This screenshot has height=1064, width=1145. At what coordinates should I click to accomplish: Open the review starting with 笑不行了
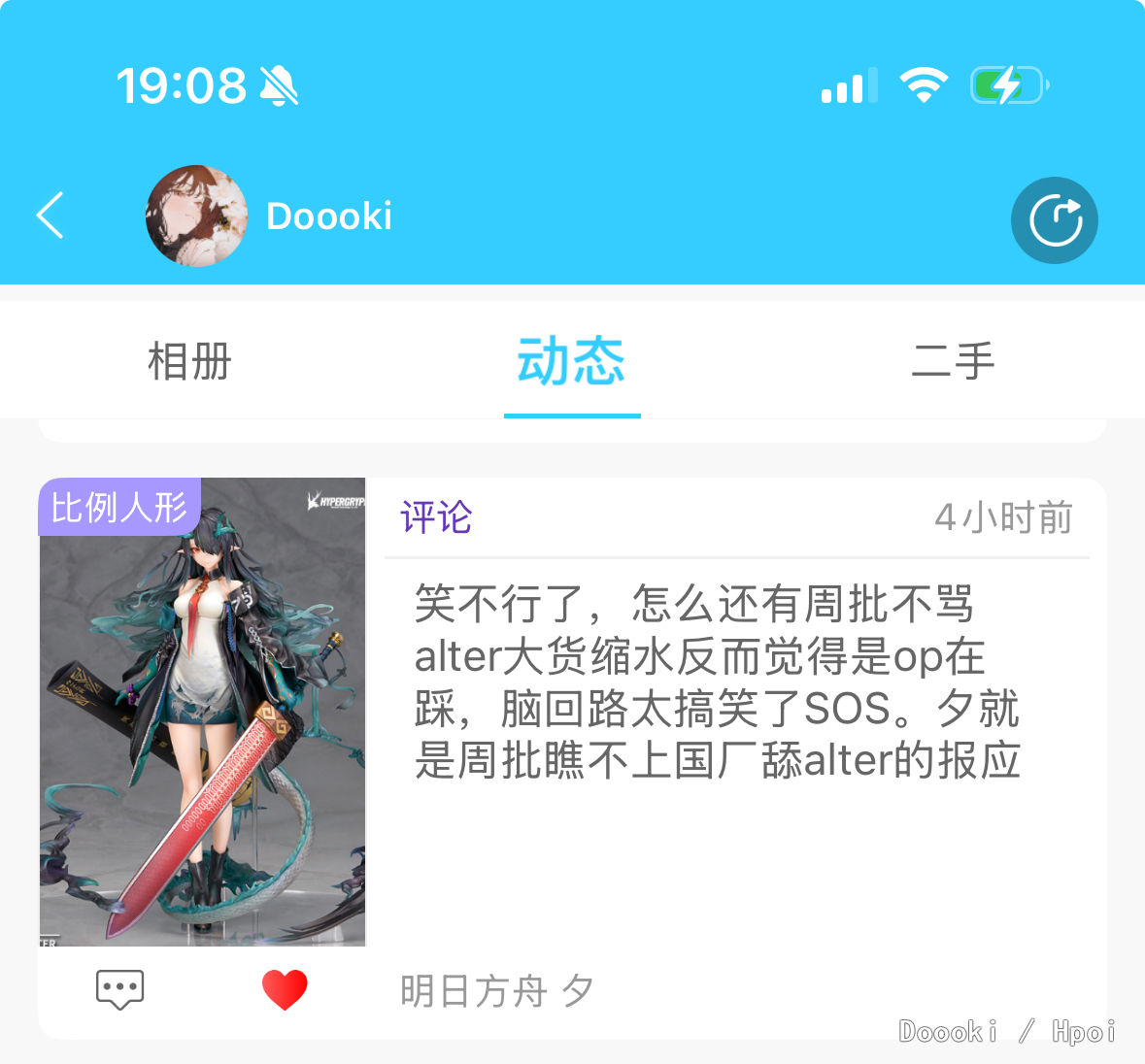point(717,682)
